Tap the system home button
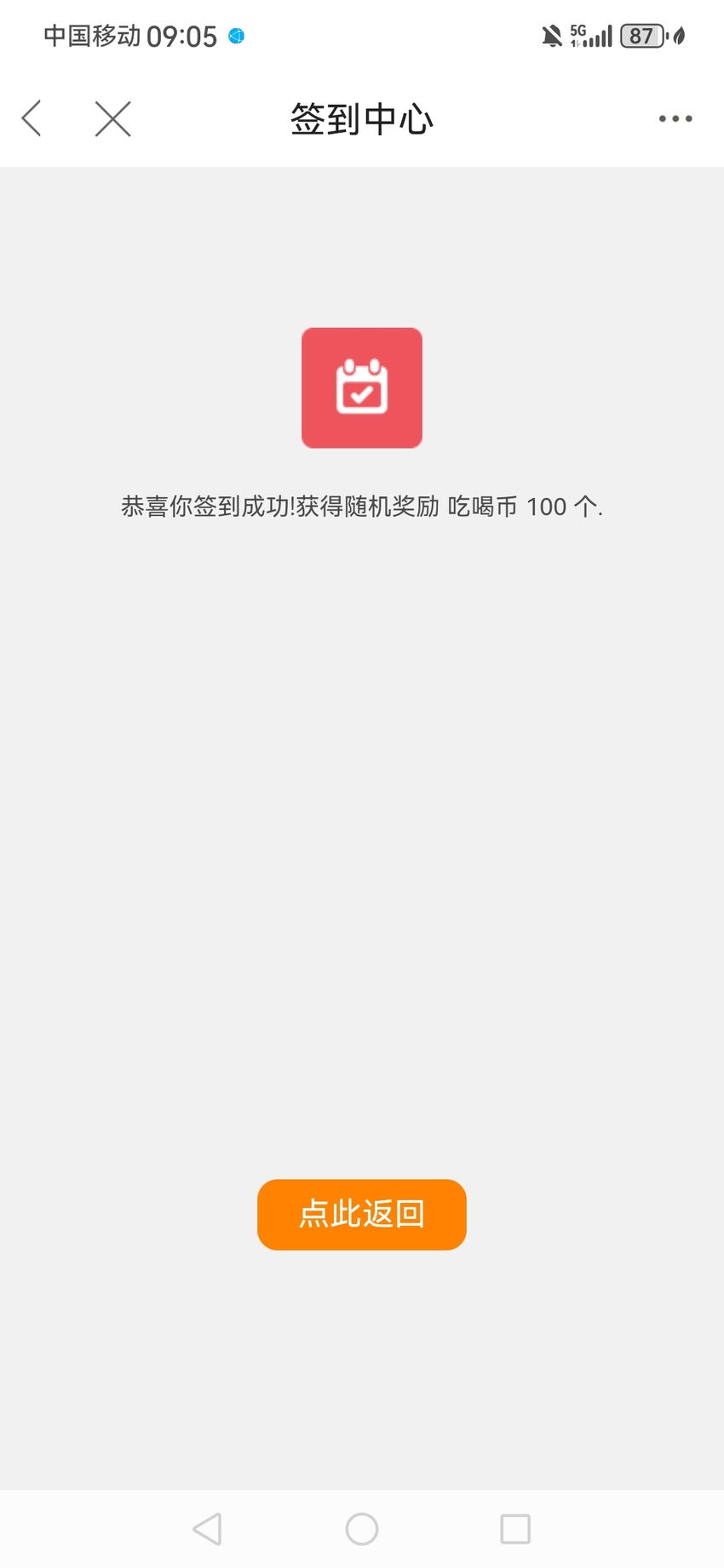Viewport: 724px width, 1568px height. point(362,1528)
